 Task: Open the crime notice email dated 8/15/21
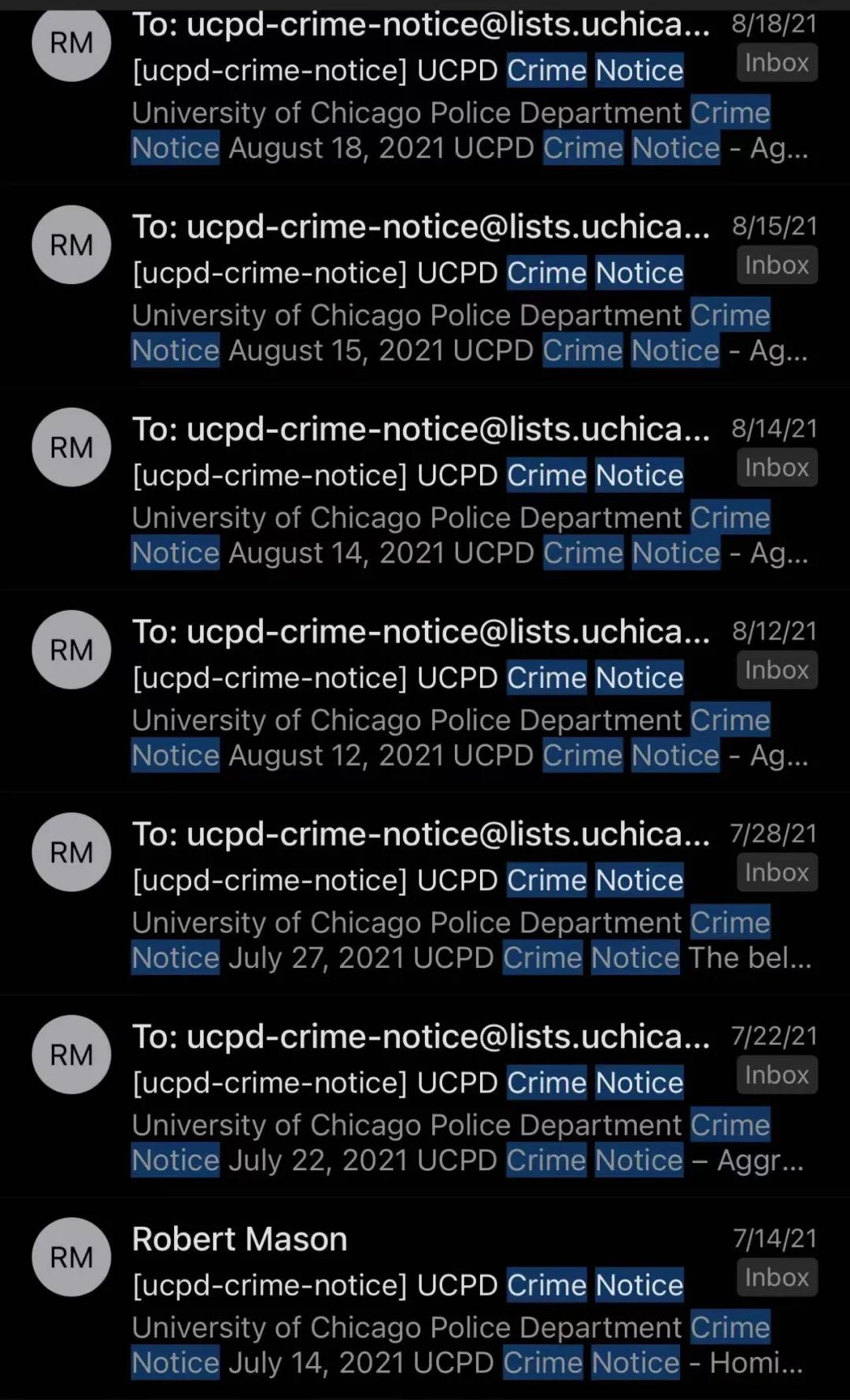[425, 286]
